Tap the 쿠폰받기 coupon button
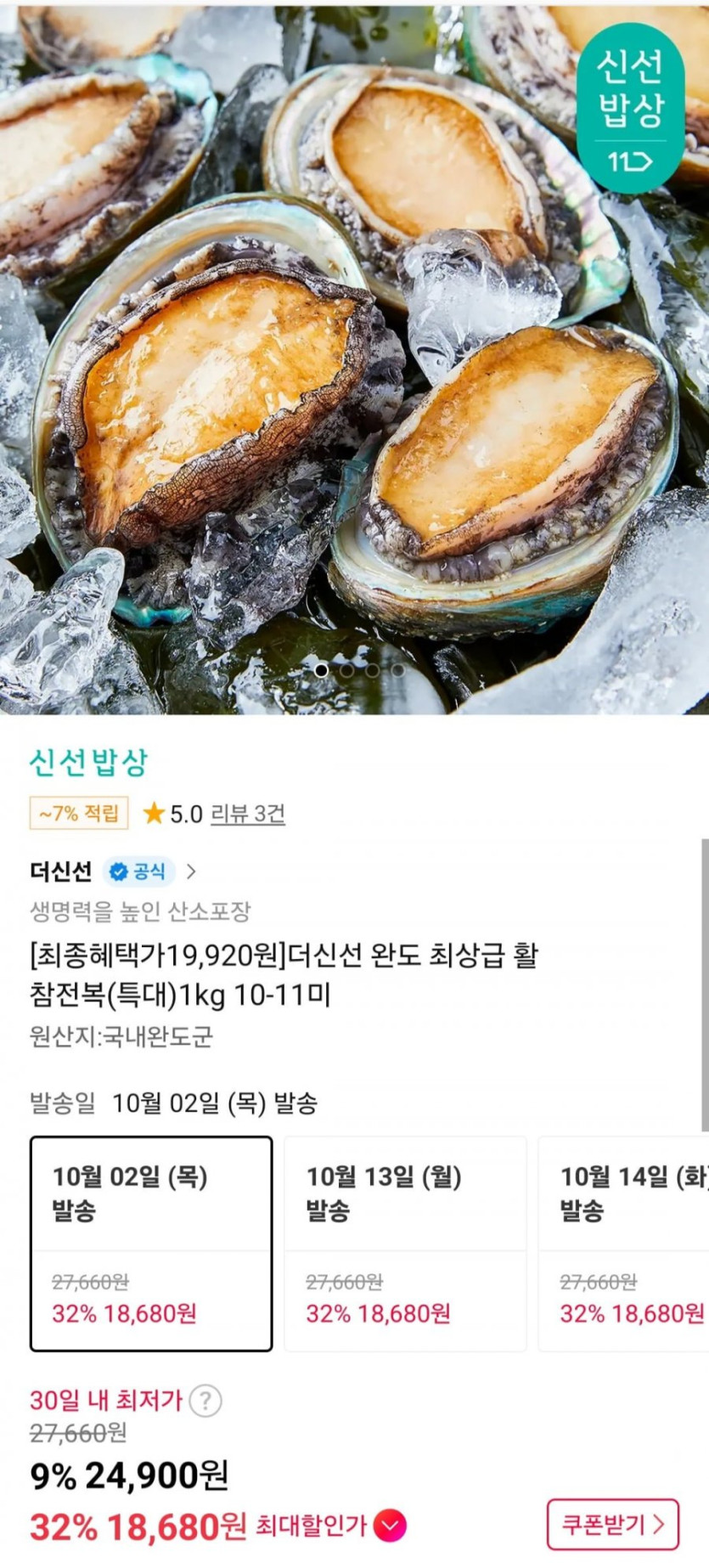The width and height of the screenshot is (709, 1568). point(612,1524)
